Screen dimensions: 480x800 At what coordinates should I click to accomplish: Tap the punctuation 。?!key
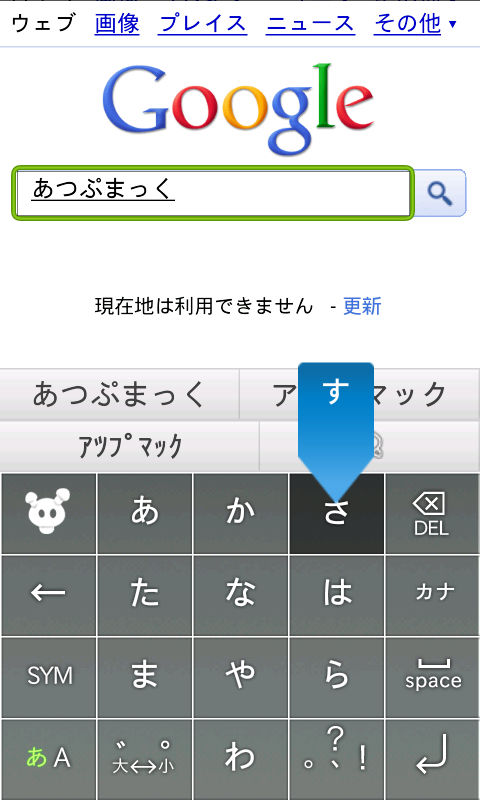[x=336, y=759]
